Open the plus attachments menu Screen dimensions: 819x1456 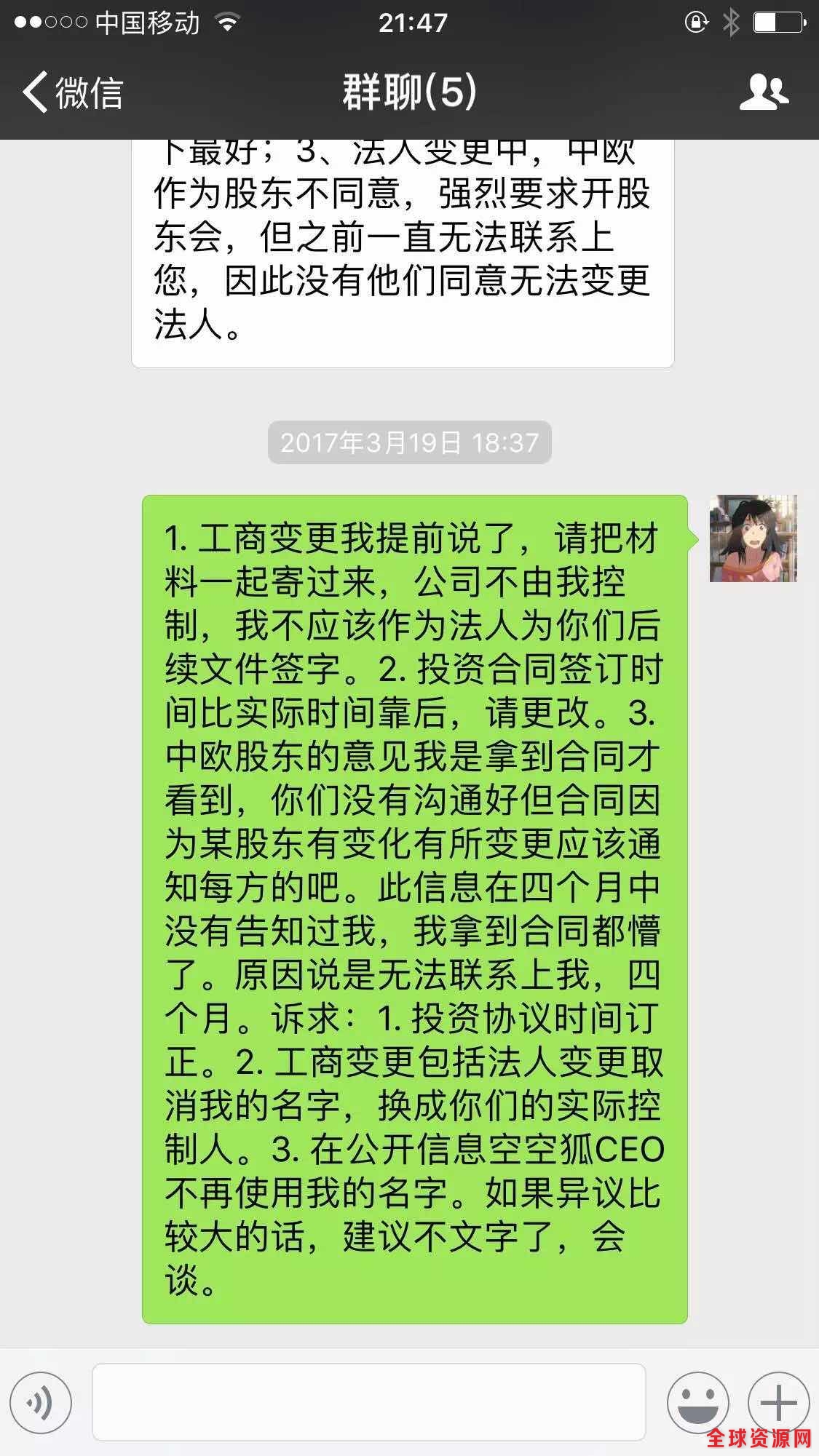click(x=778, y=1402)
